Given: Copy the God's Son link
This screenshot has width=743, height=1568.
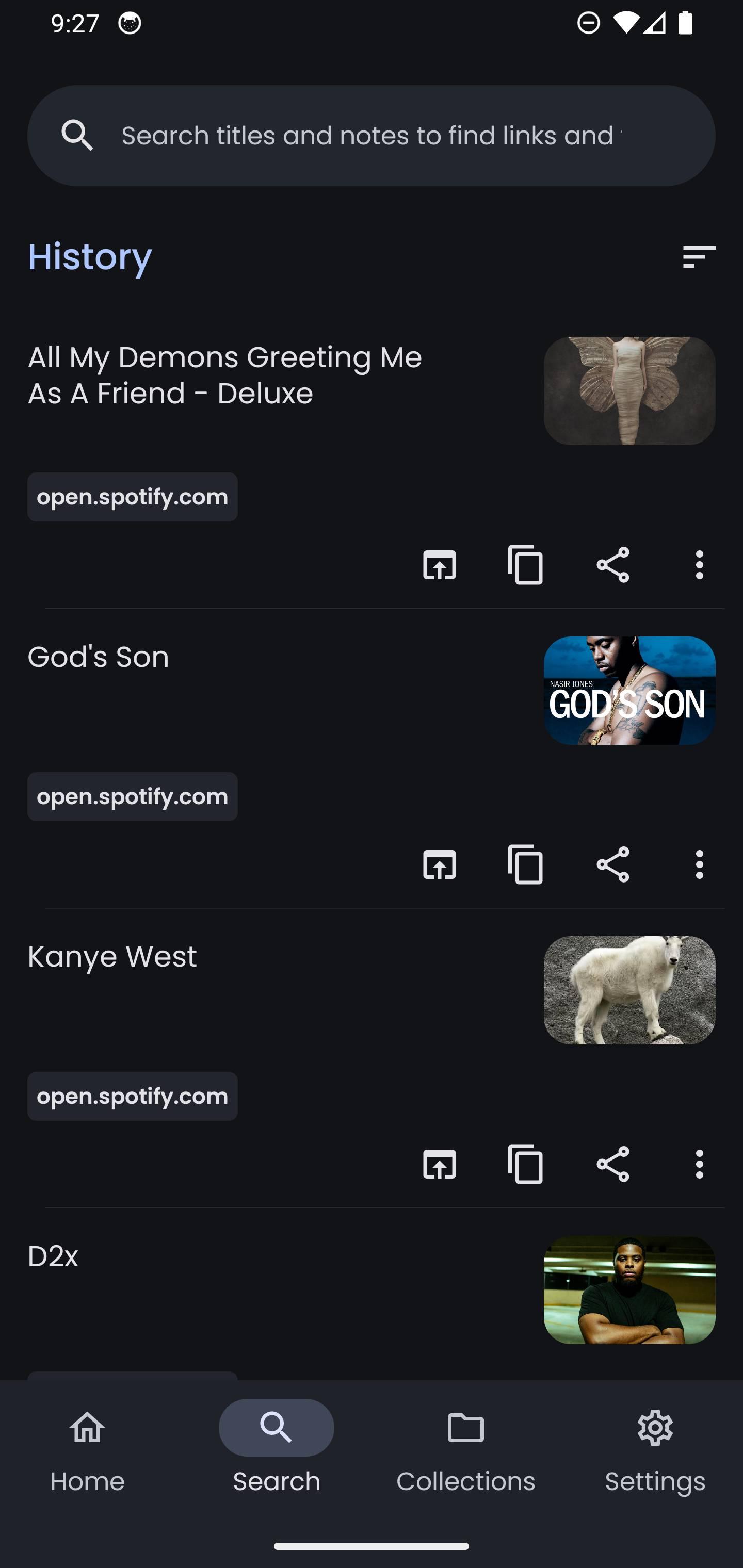Looking at the screenshot, I should pyautogui.click(x=526, y=864).
